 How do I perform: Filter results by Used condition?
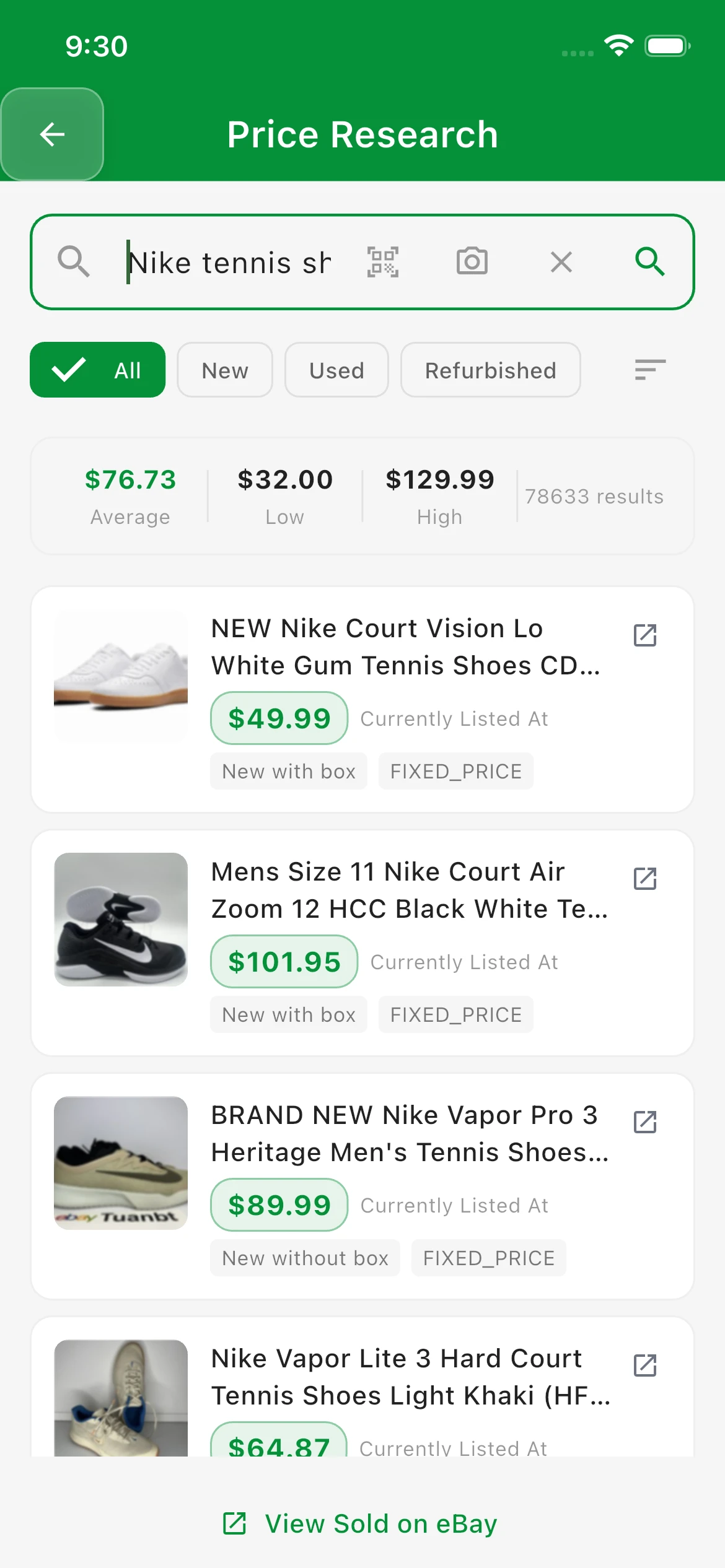pos(336,370)
